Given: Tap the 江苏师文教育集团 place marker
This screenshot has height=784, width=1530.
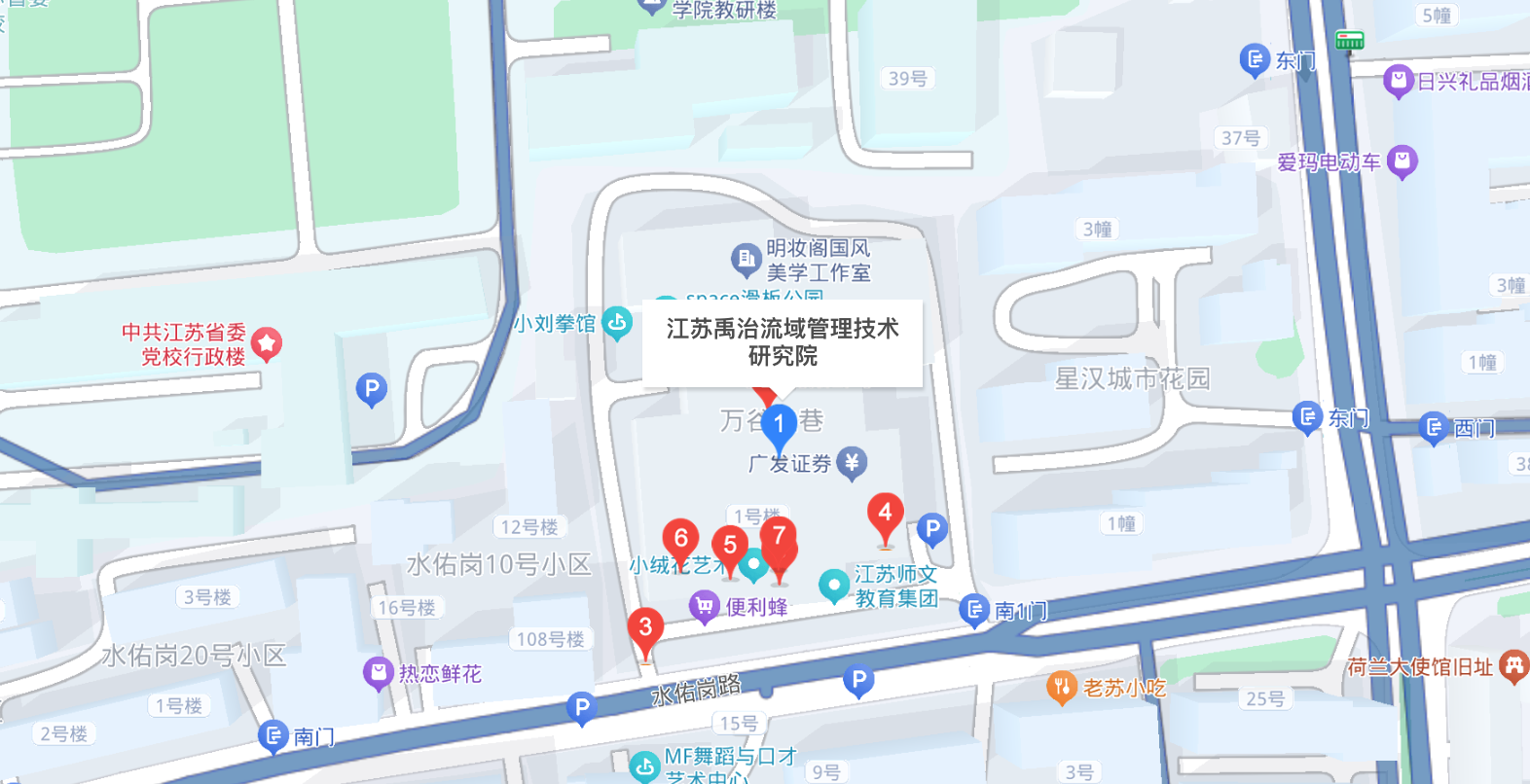Looking at the screenshot, I should tap(834, 586).
